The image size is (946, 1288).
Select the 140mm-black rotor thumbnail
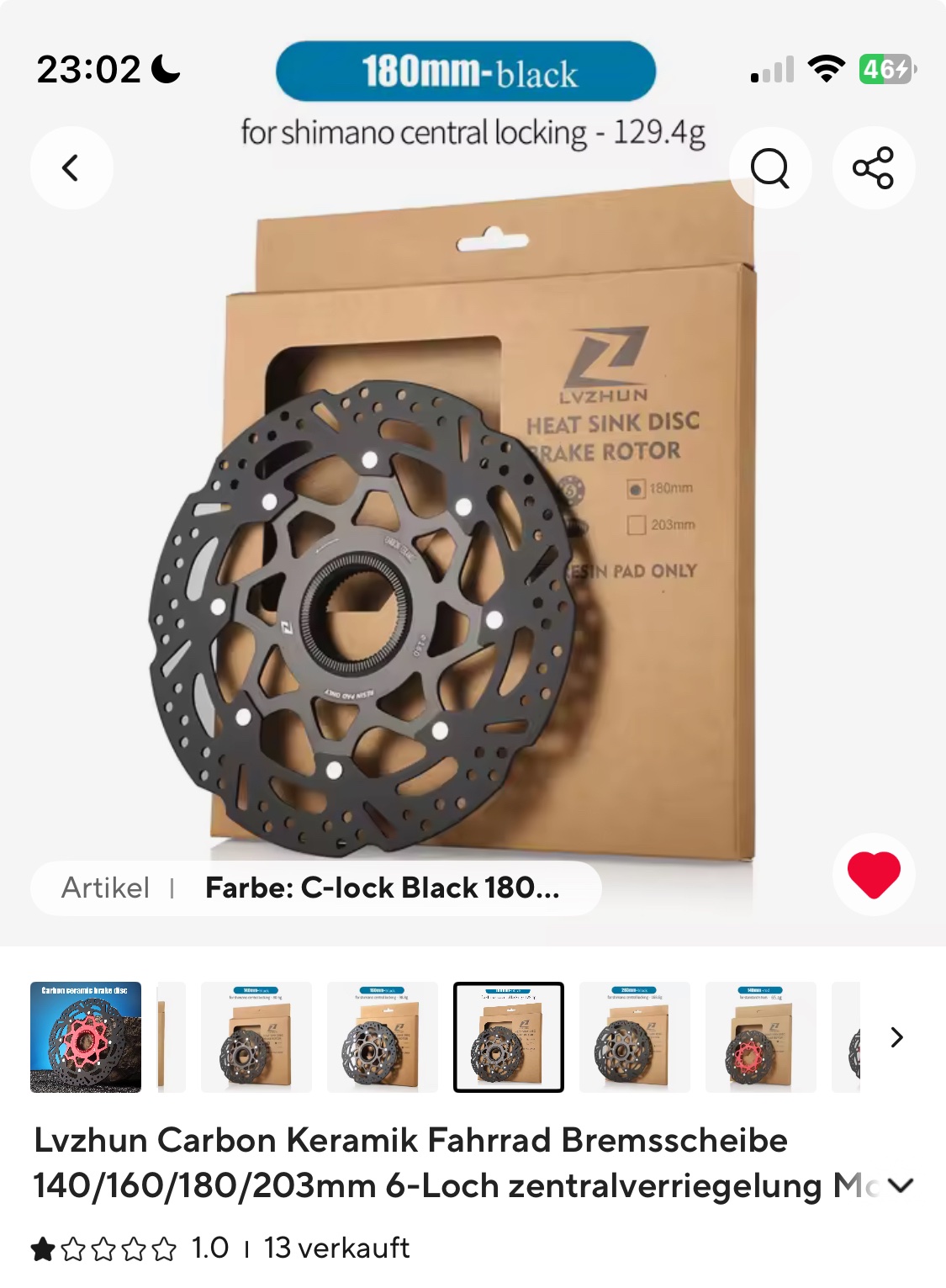pos(256,1036)
